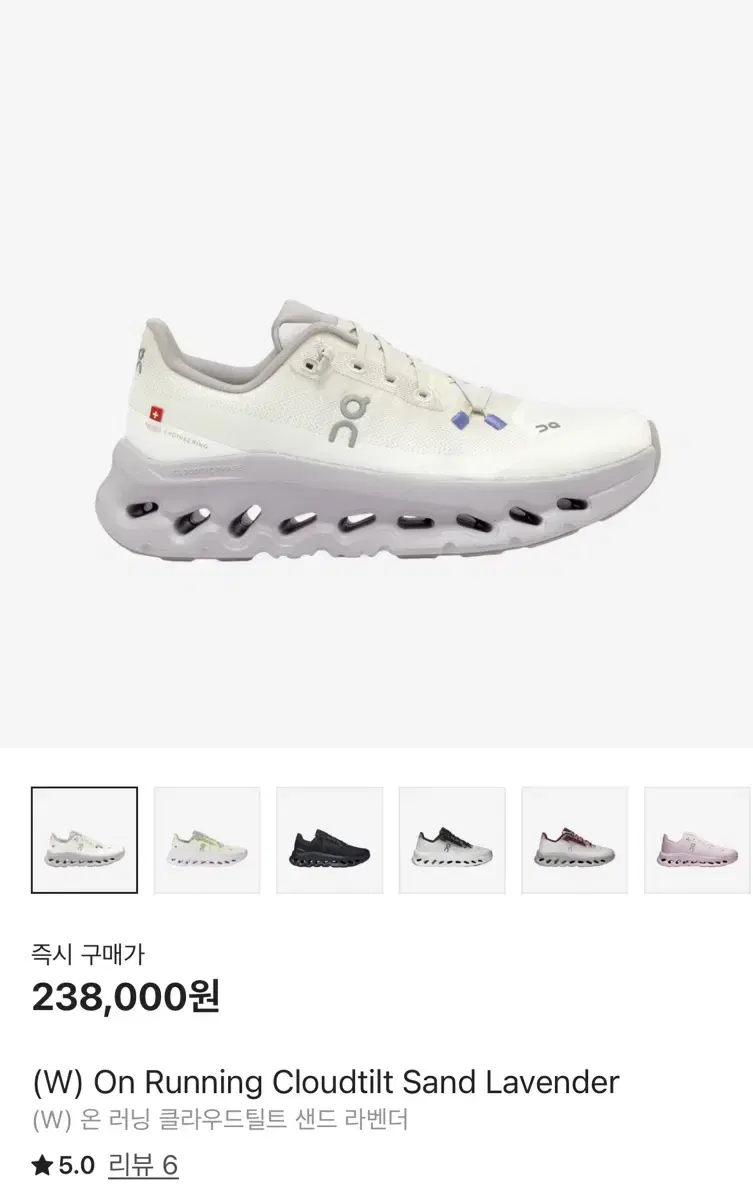Viewport: 753px width, 1200px height.
Task: Select the lime-accented white colorway thumbnail
Action: (x=205, y=838)
